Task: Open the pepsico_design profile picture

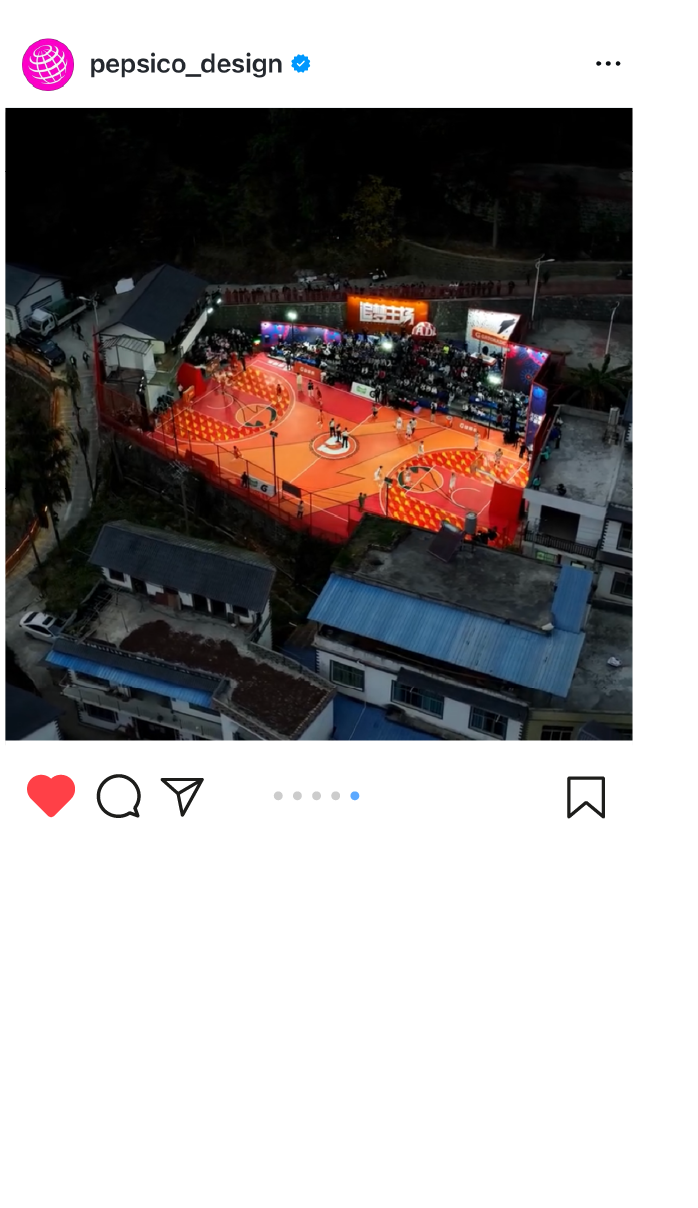Action: [48, 65]
